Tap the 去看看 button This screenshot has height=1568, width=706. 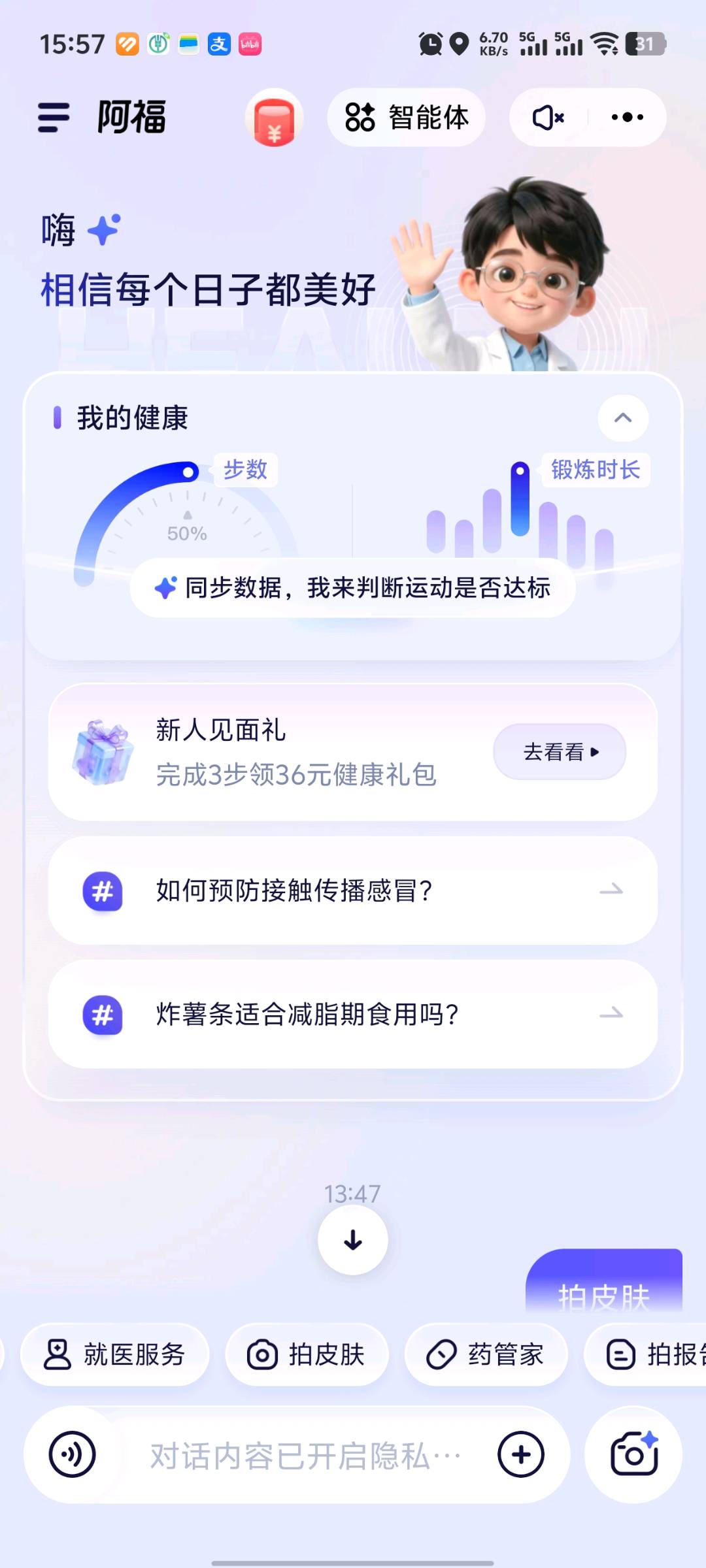tap(559, 752)
